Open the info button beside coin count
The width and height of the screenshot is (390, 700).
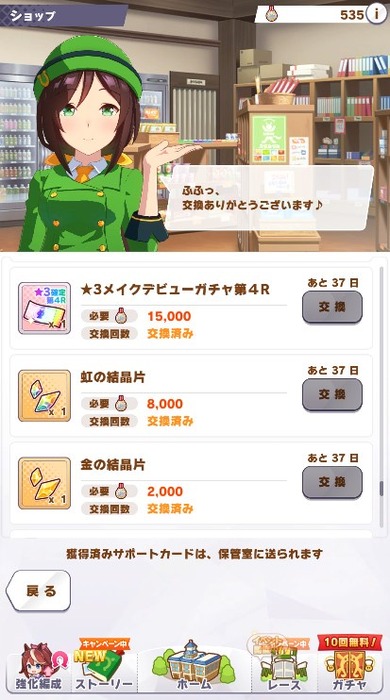pyautogui.click(x=376, y=14)
